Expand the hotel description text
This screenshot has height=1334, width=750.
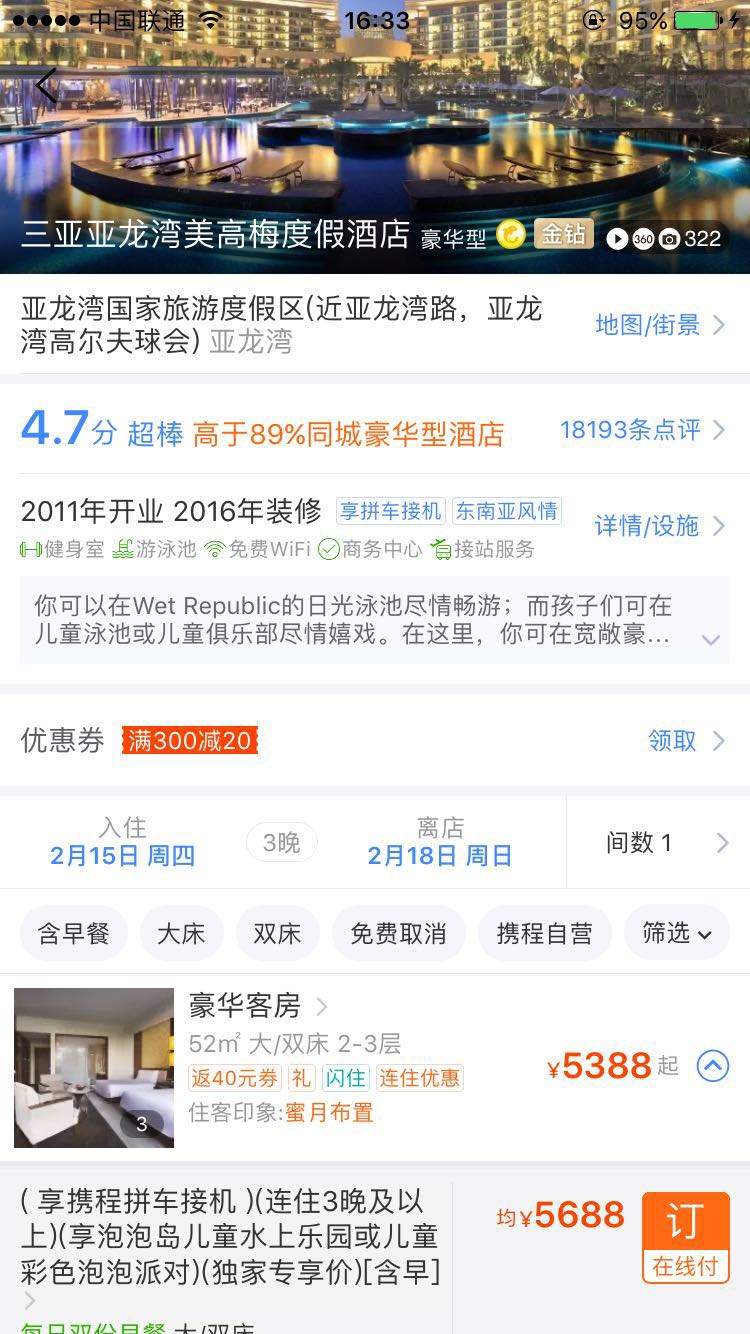710,640
